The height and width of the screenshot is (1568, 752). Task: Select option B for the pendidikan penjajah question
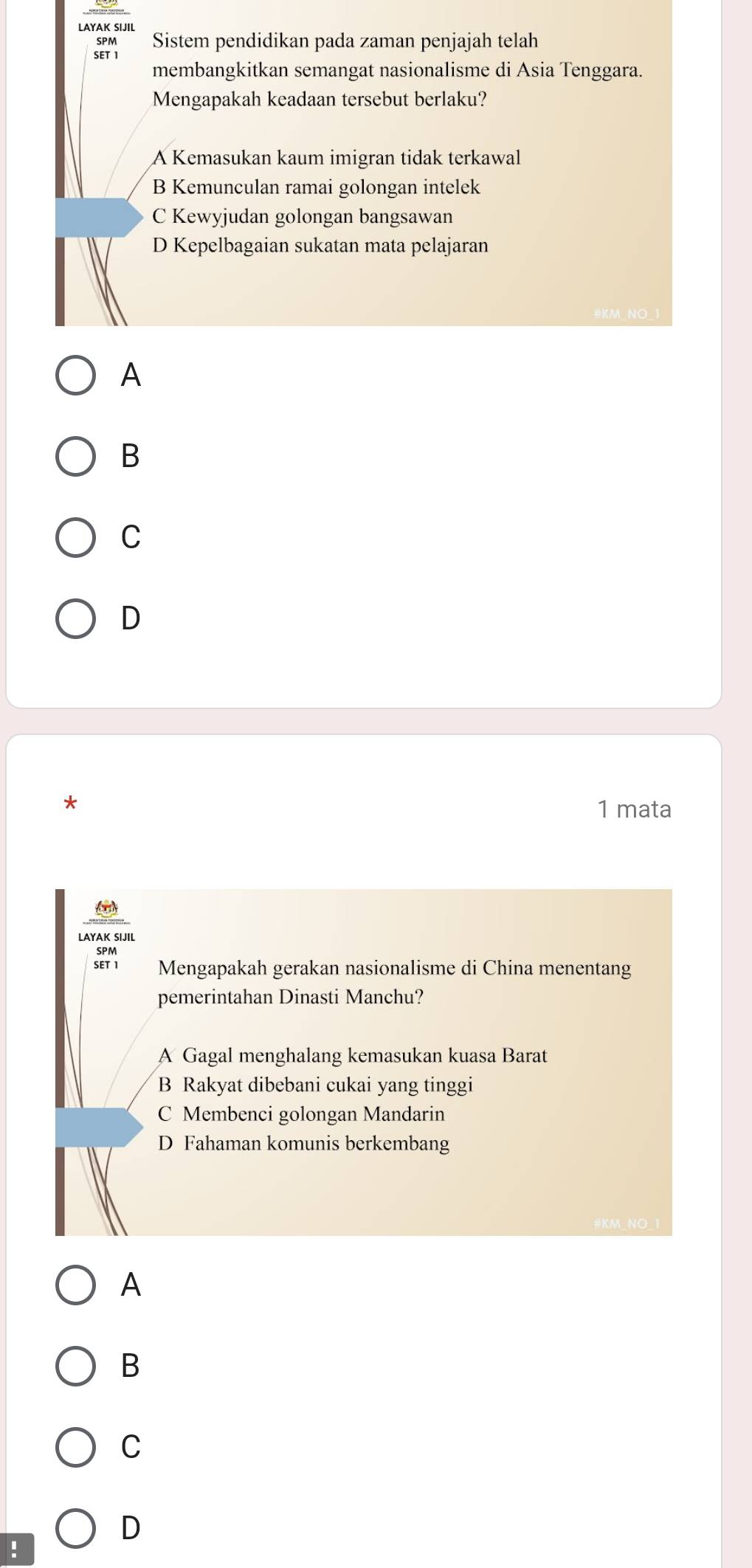[76, 457]
